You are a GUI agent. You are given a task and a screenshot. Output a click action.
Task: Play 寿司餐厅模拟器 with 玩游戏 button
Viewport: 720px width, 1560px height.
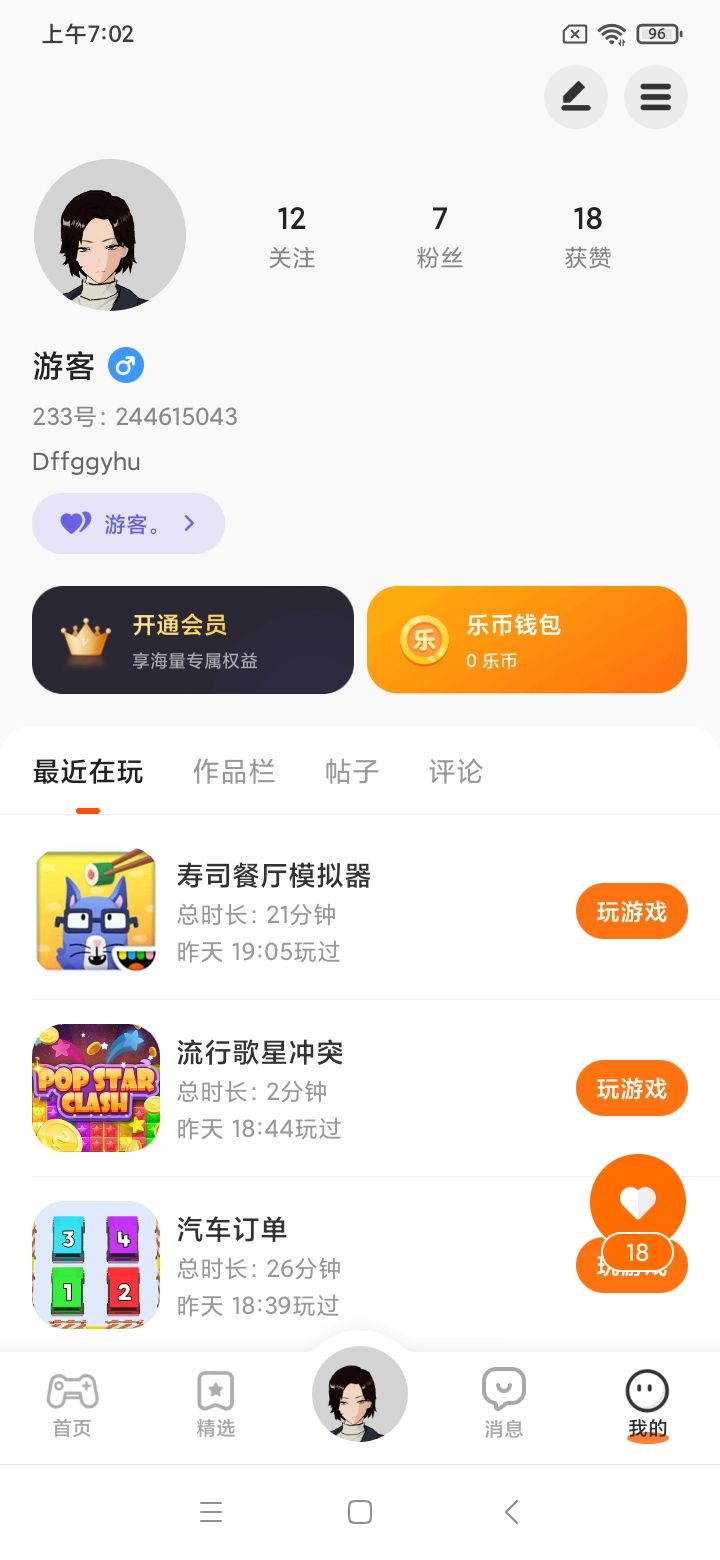pos(631,911)
